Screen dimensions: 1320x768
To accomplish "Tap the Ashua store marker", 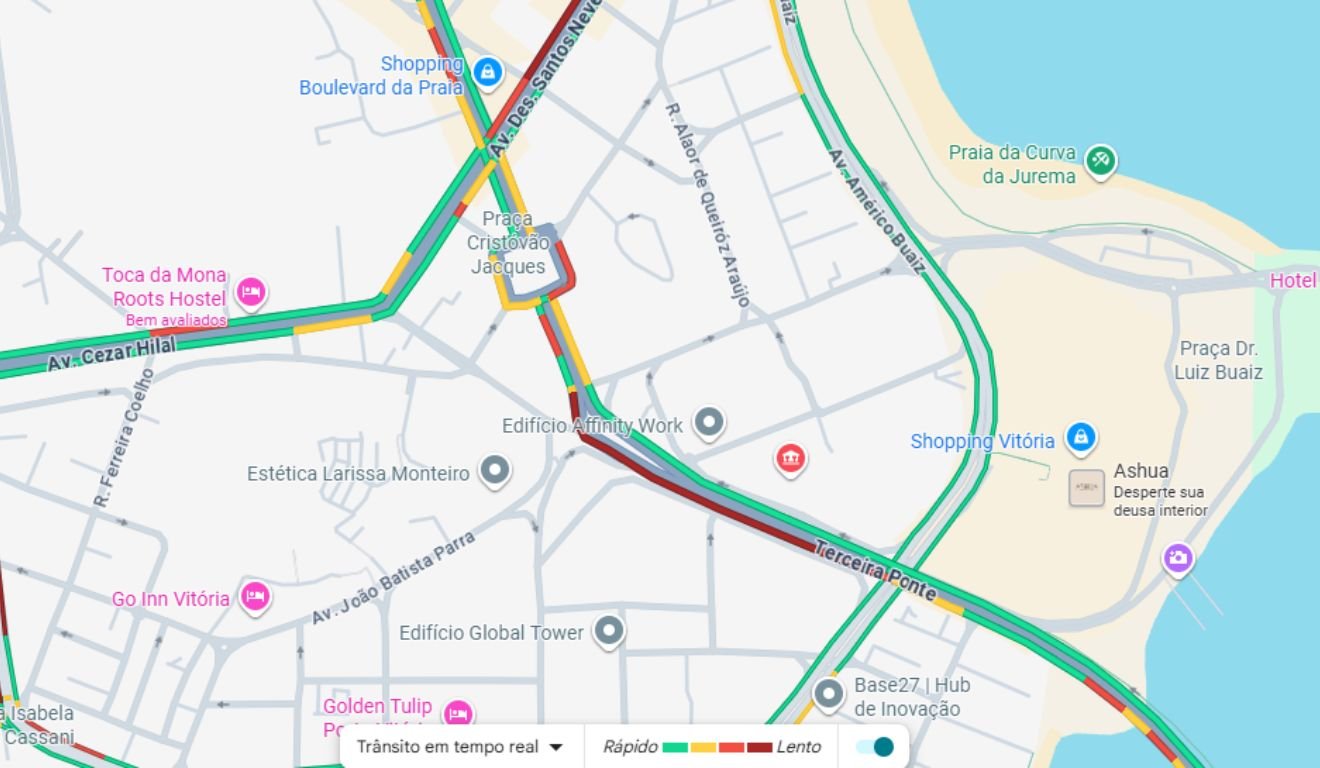I will (1087, 488).
